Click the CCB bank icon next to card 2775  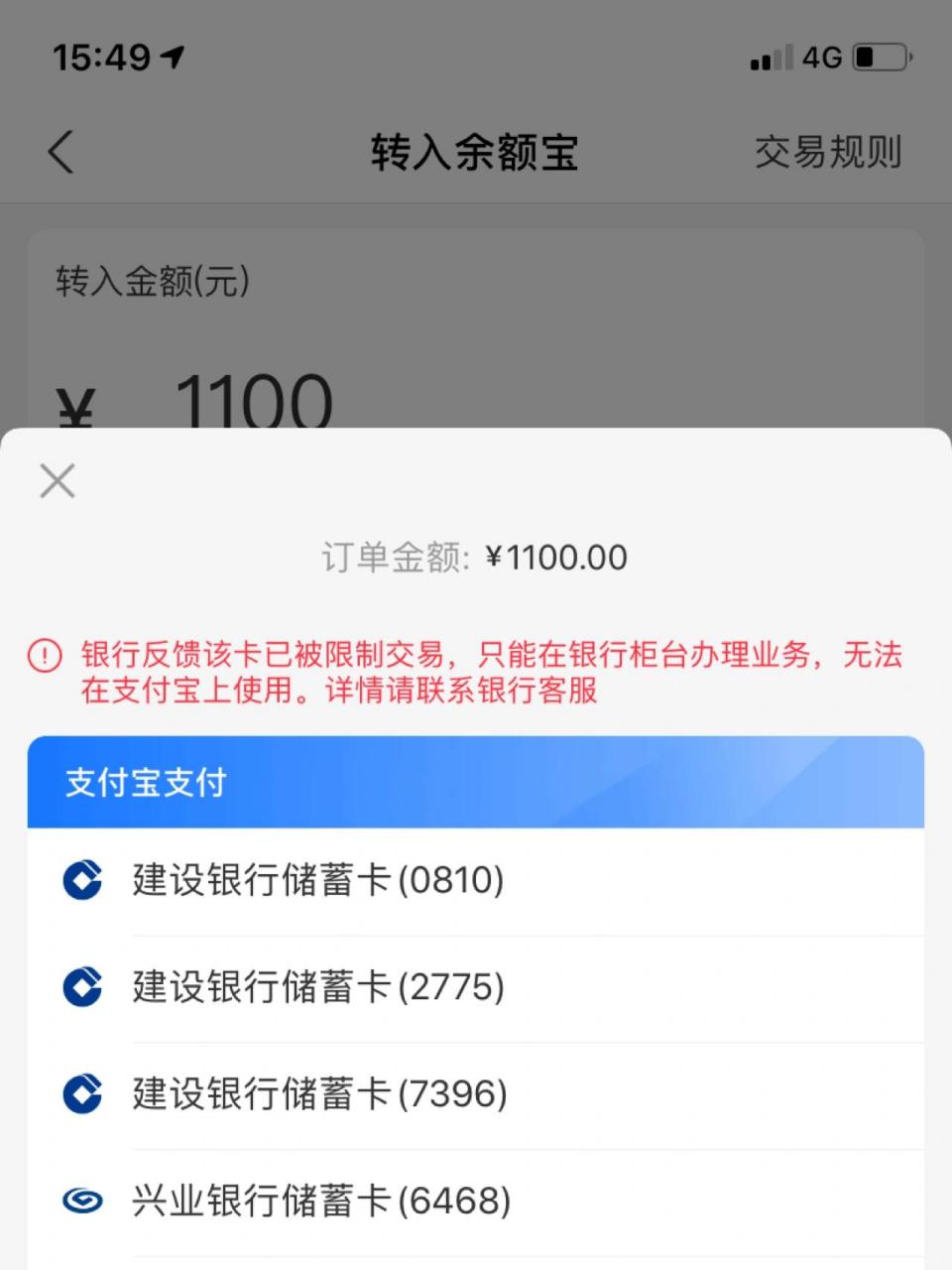[x=83, y=987]
